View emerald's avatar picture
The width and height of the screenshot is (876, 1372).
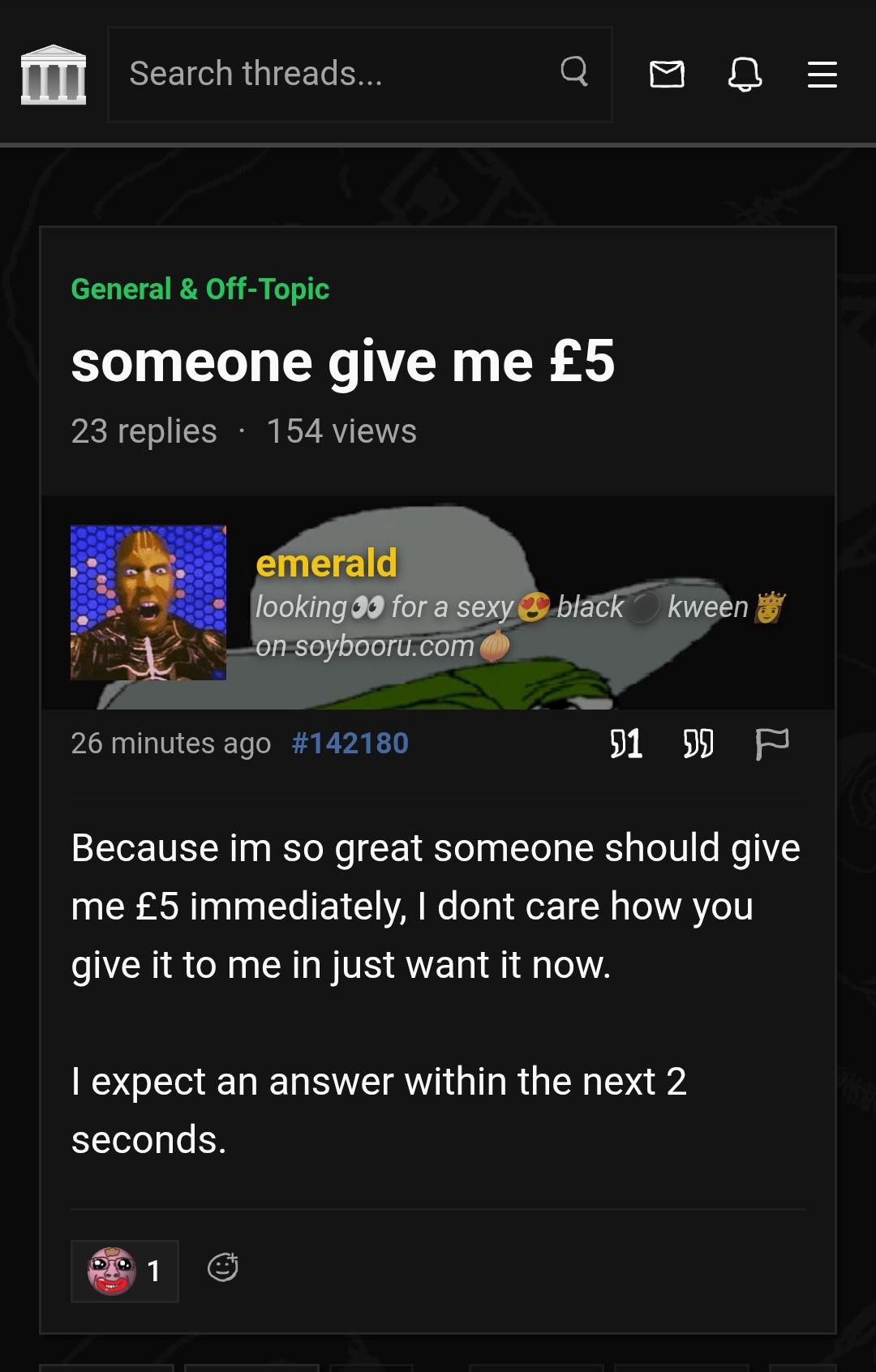[x=148, y=602]
